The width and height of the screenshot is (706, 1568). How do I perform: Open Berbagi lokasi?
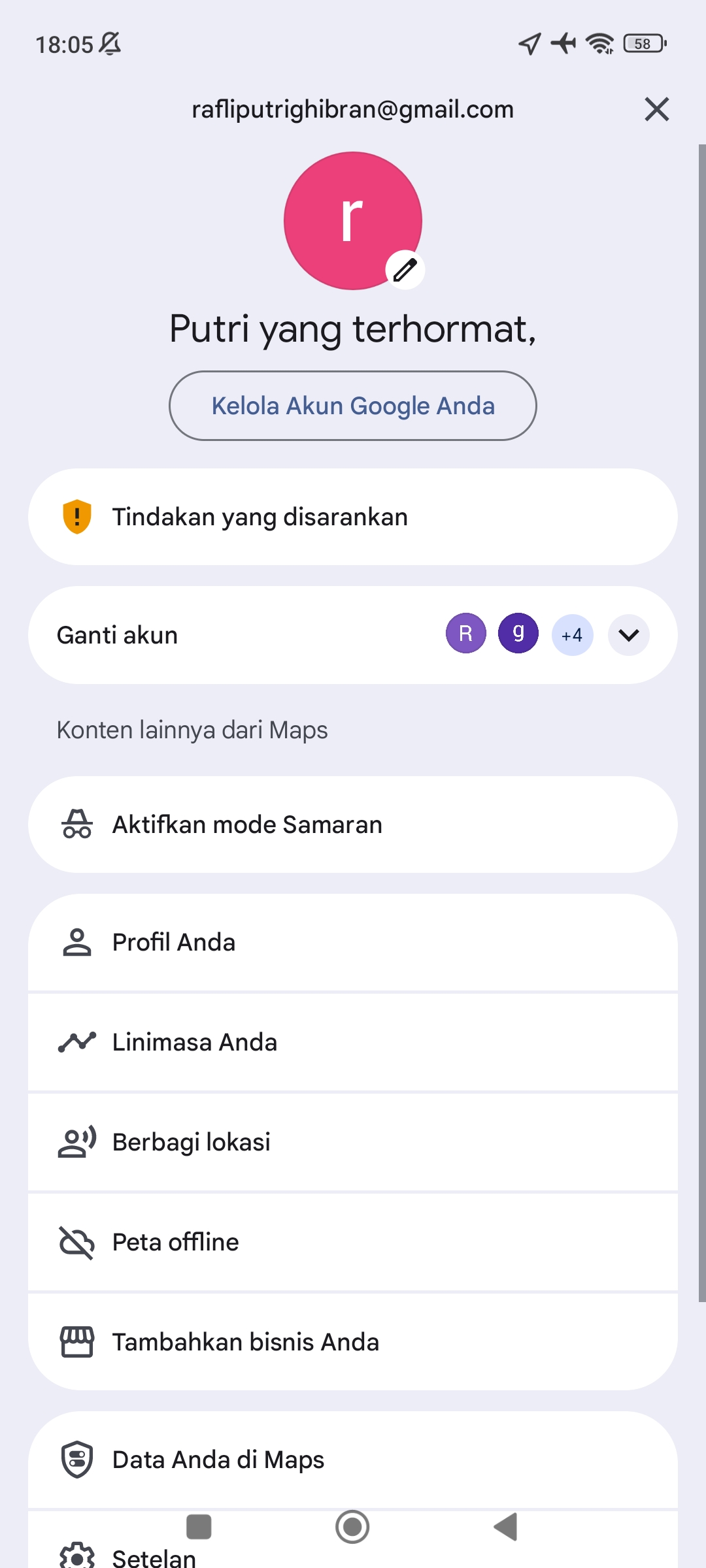[x=353, y=1143]
